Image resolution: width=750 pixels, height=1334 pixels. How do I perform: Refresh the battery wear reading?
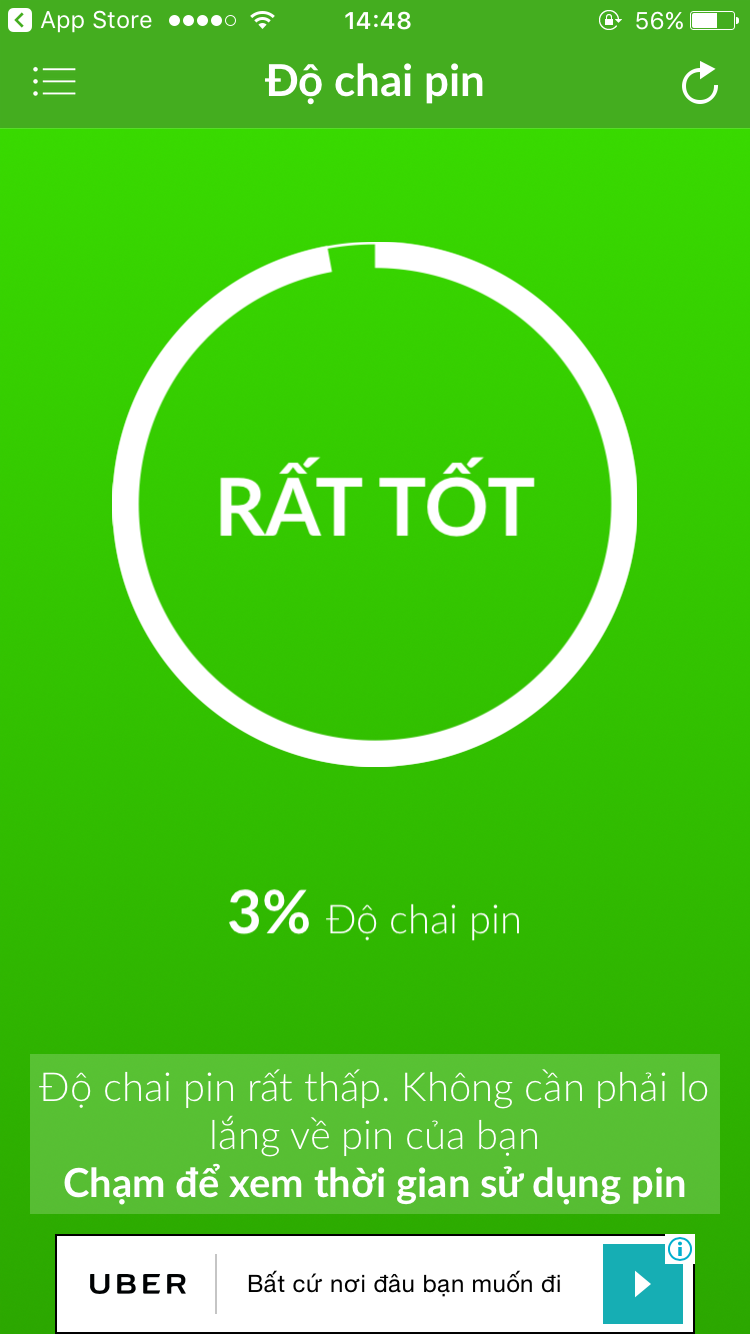click(700, 83)
